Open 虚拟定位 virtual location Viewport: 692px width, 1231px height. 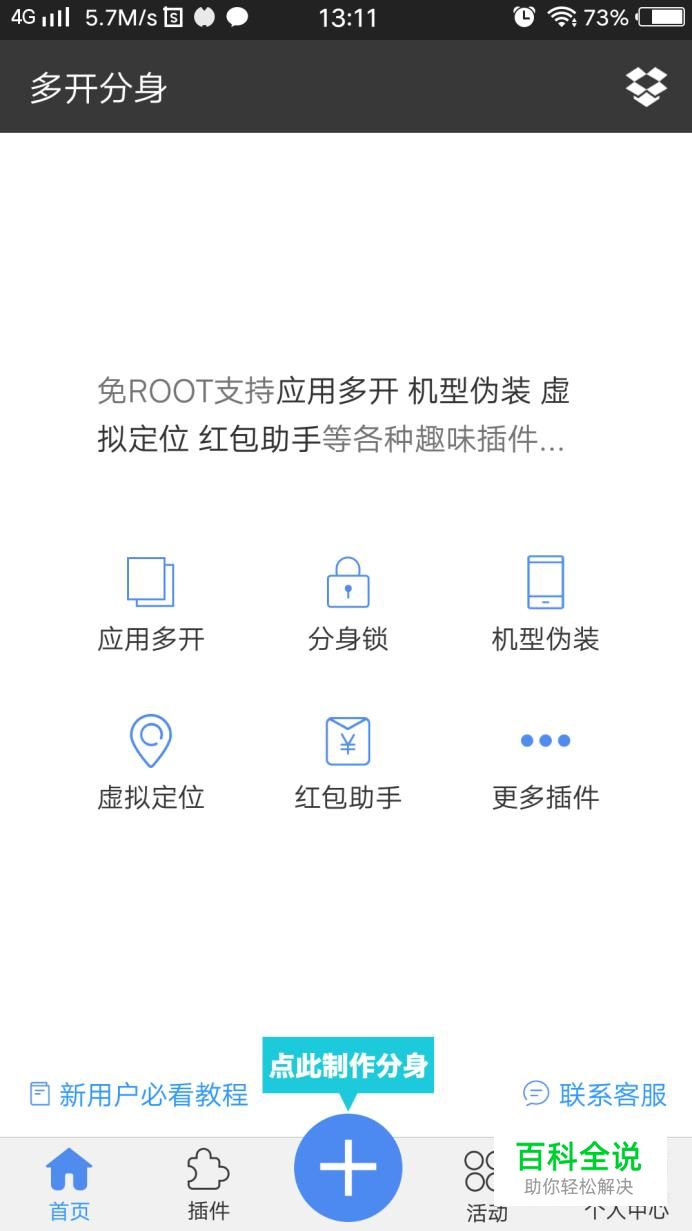pyautogui.click(x=151, y=761)
